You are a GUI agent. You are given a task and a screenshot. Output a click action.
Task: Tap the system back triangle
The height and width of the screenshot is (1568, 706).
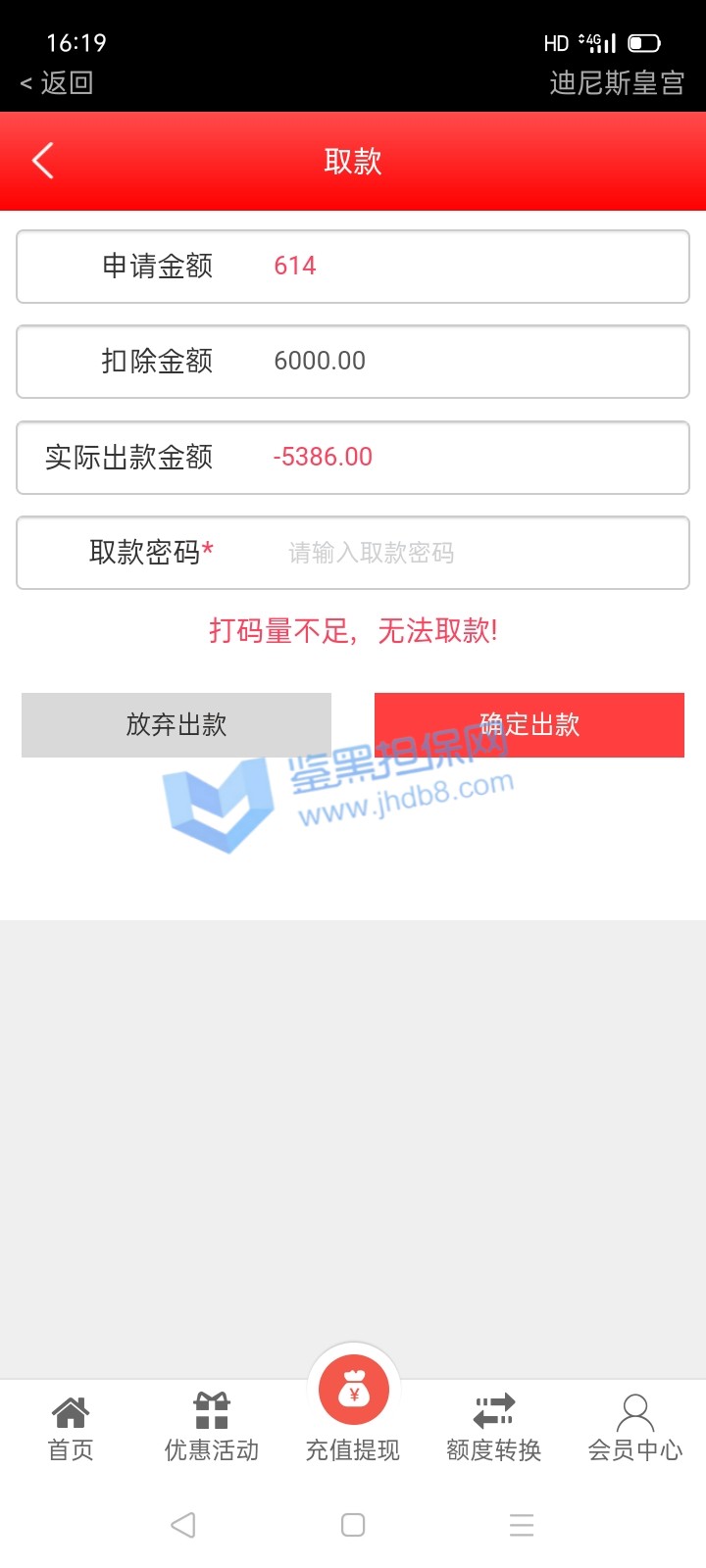coord(183,1525)
